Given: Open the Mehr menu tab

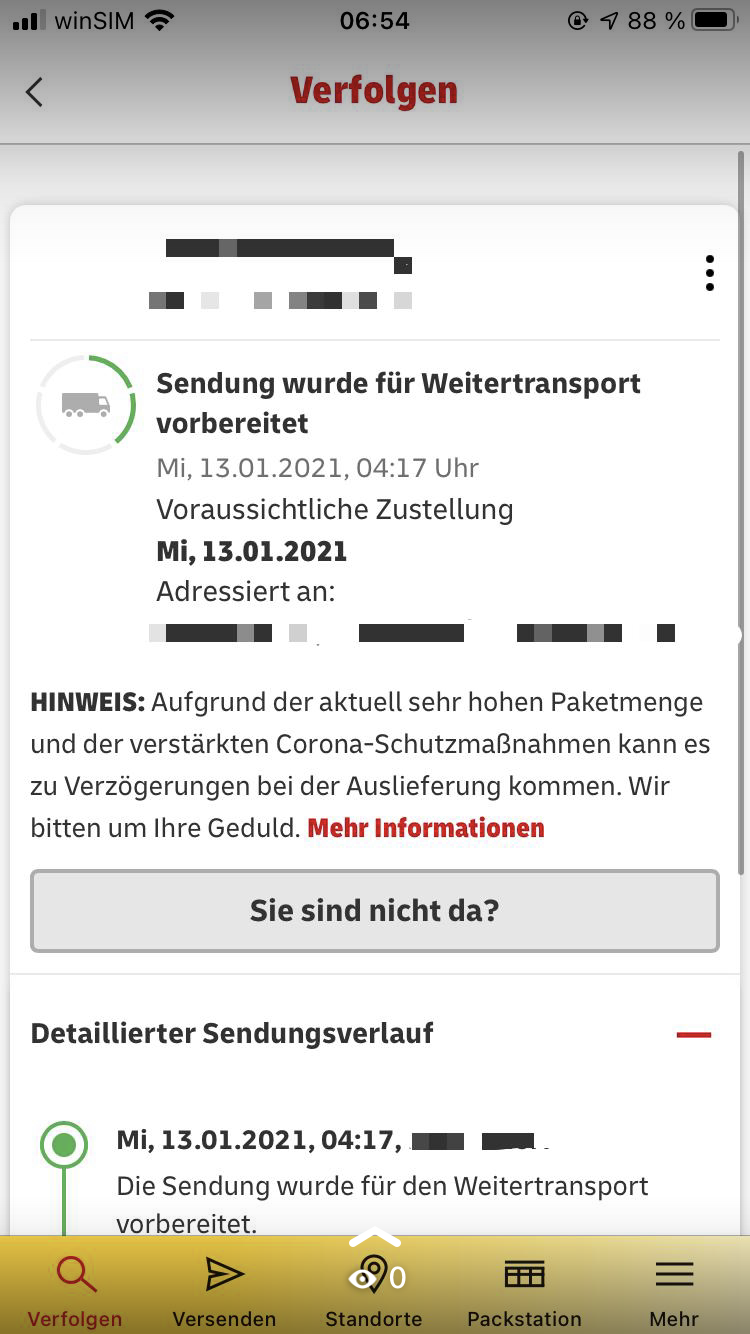Looking at the screenshot, I should (674, 1290).
